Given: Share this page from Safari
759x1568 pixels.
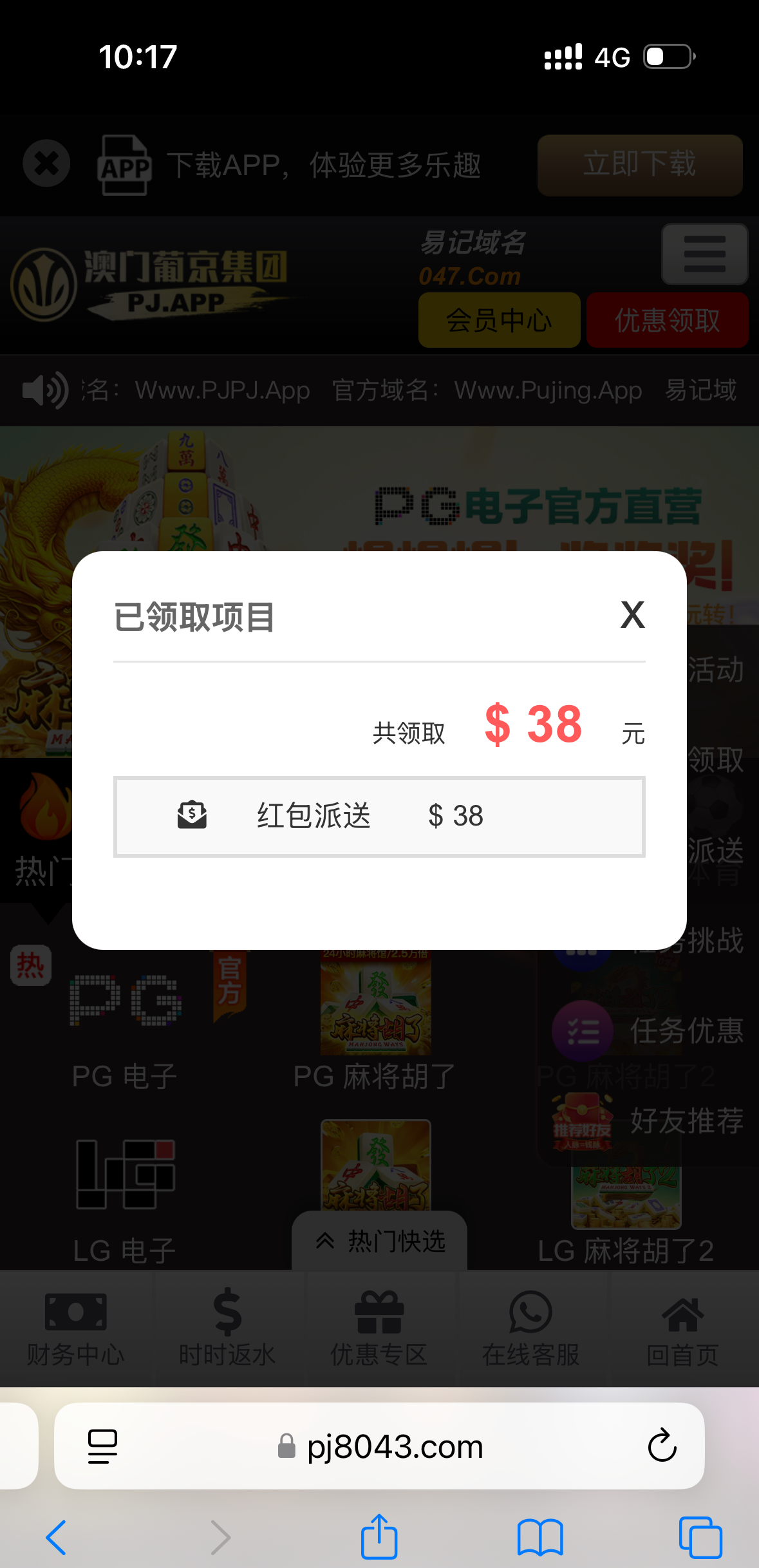Looking at the screenshot, I should pos(379,1537).
